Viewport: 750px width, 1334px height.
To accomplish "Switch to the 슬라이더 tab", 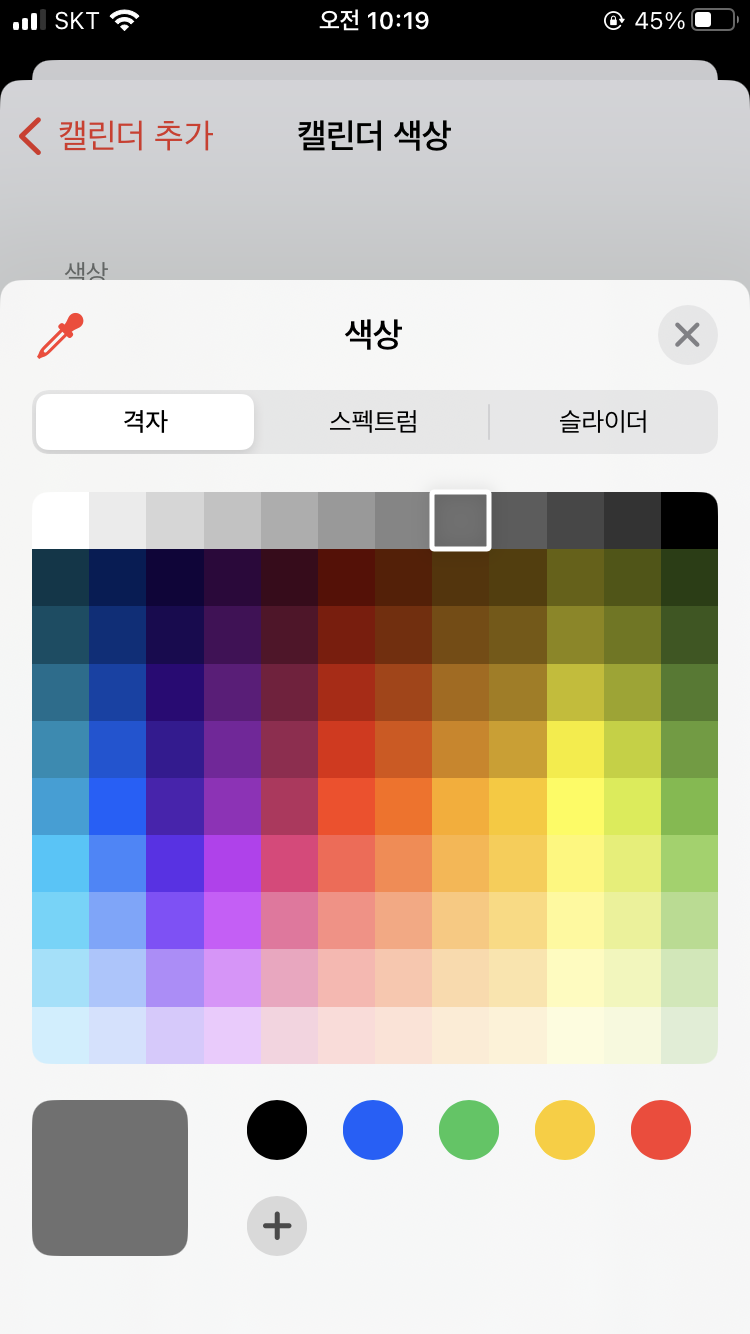I will 603,422.
